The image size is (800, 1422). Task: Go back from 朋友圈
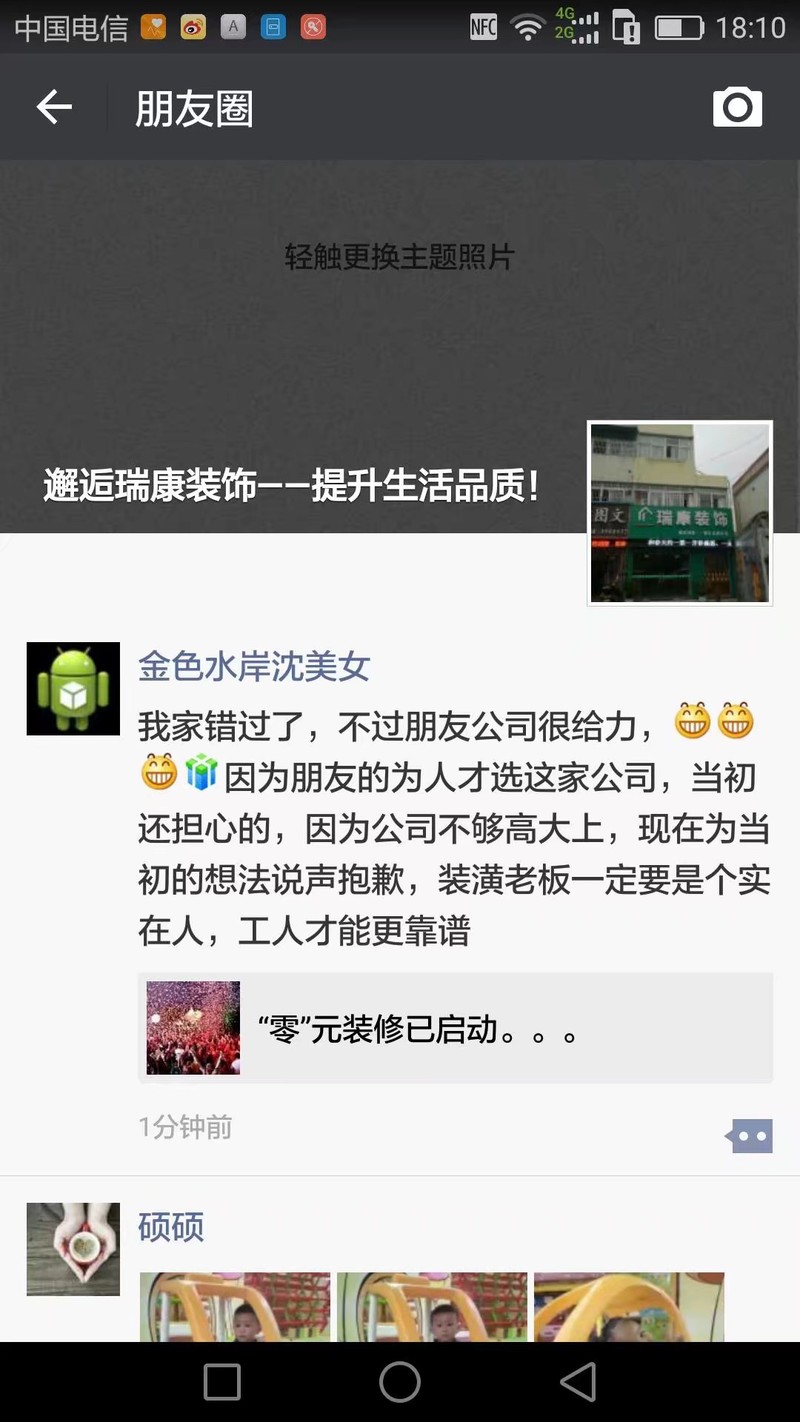point(54,107)
